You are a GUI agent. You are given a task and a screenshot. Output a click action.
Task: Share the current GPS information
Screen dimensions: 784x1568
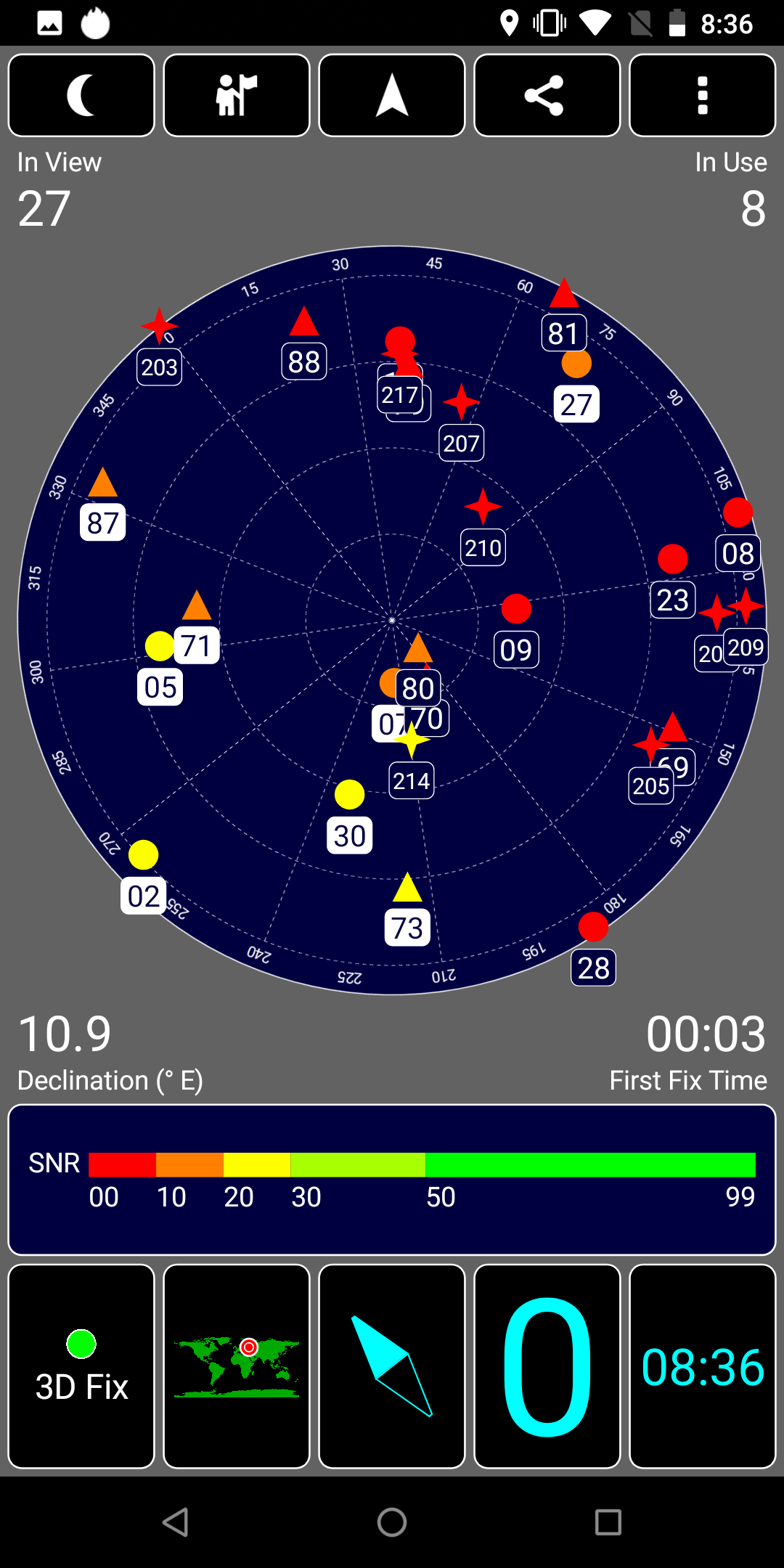[x=547, y=95]
